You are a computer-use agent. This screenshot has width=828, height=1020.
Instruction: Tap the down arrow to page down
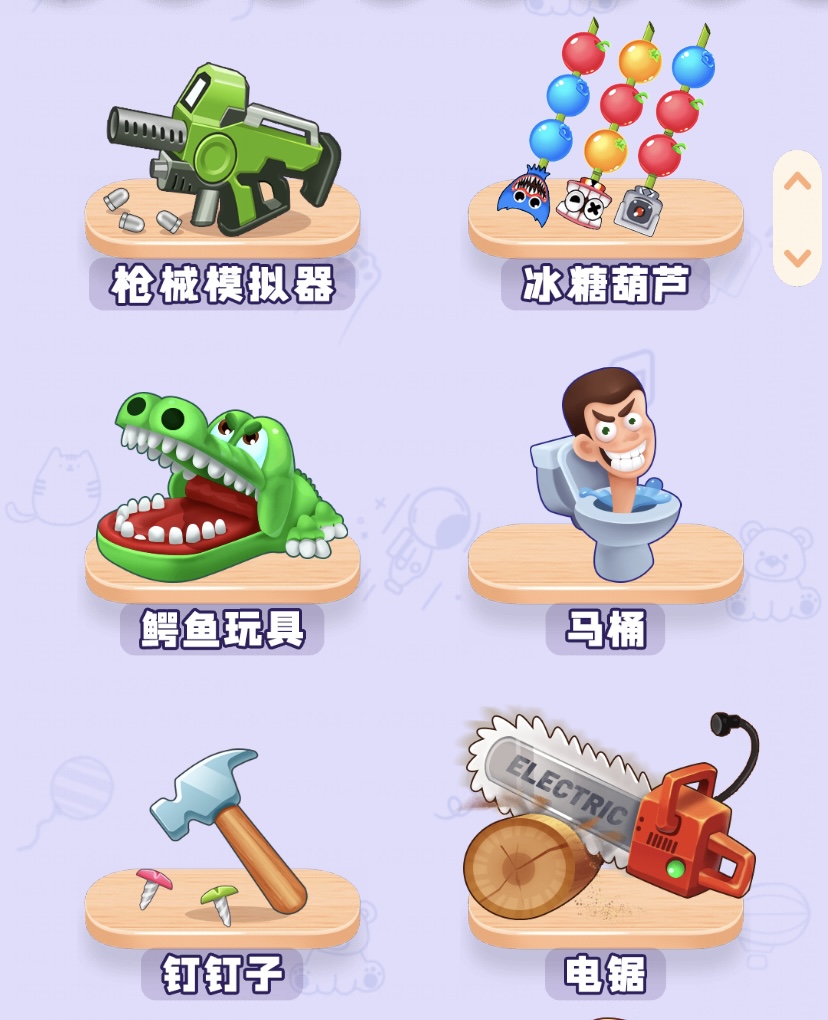pos(797,257)
